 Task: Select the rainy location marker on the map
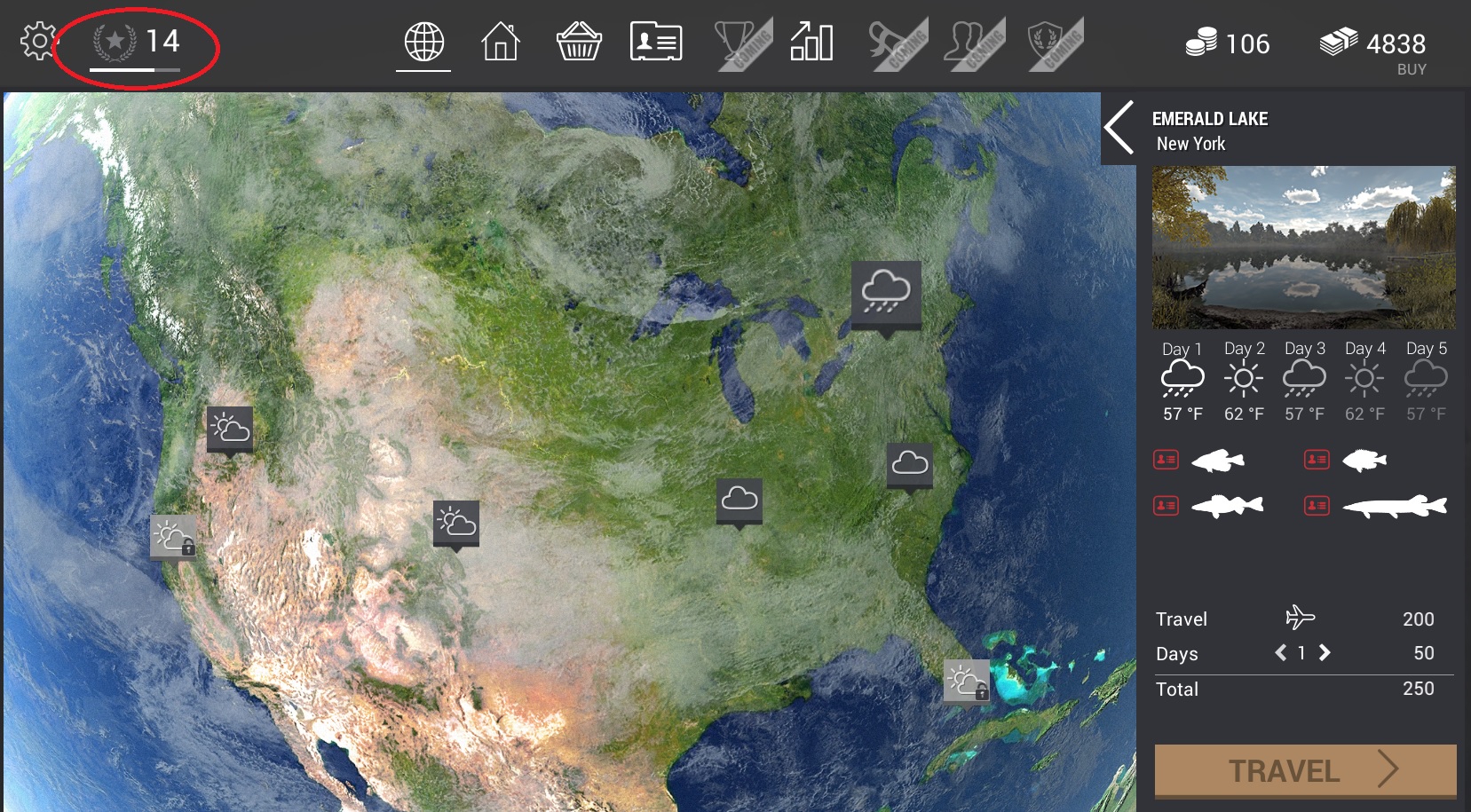pos(886,294)
